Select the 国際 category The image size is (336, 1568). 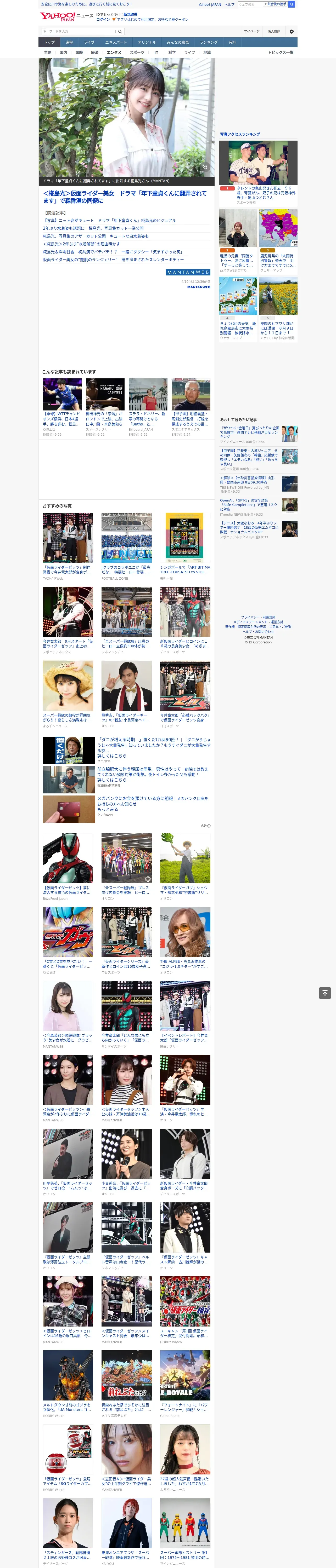(x=79, y=52)
